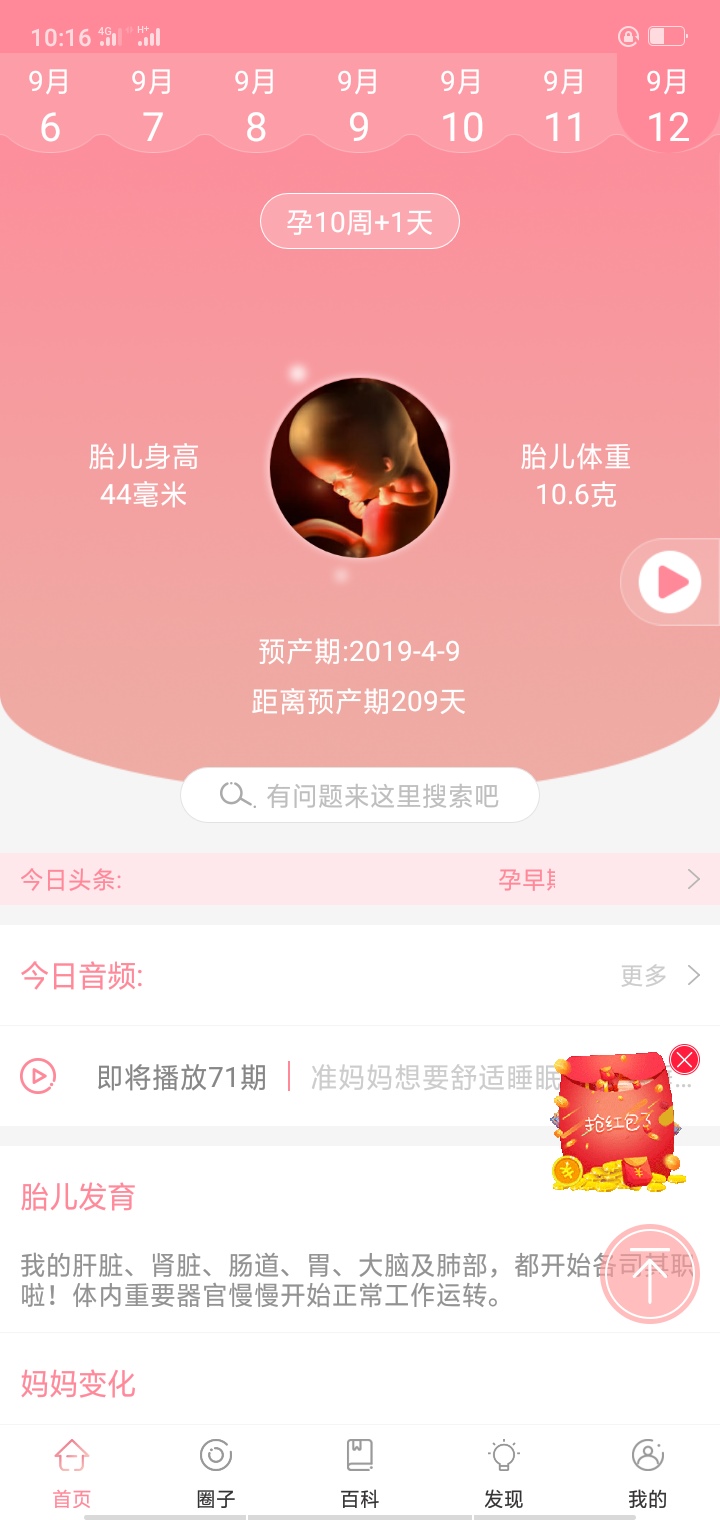Select the date 9月 10
Image resolution: width=720 pixels, height=1520 pixels.
coord(461,106)
